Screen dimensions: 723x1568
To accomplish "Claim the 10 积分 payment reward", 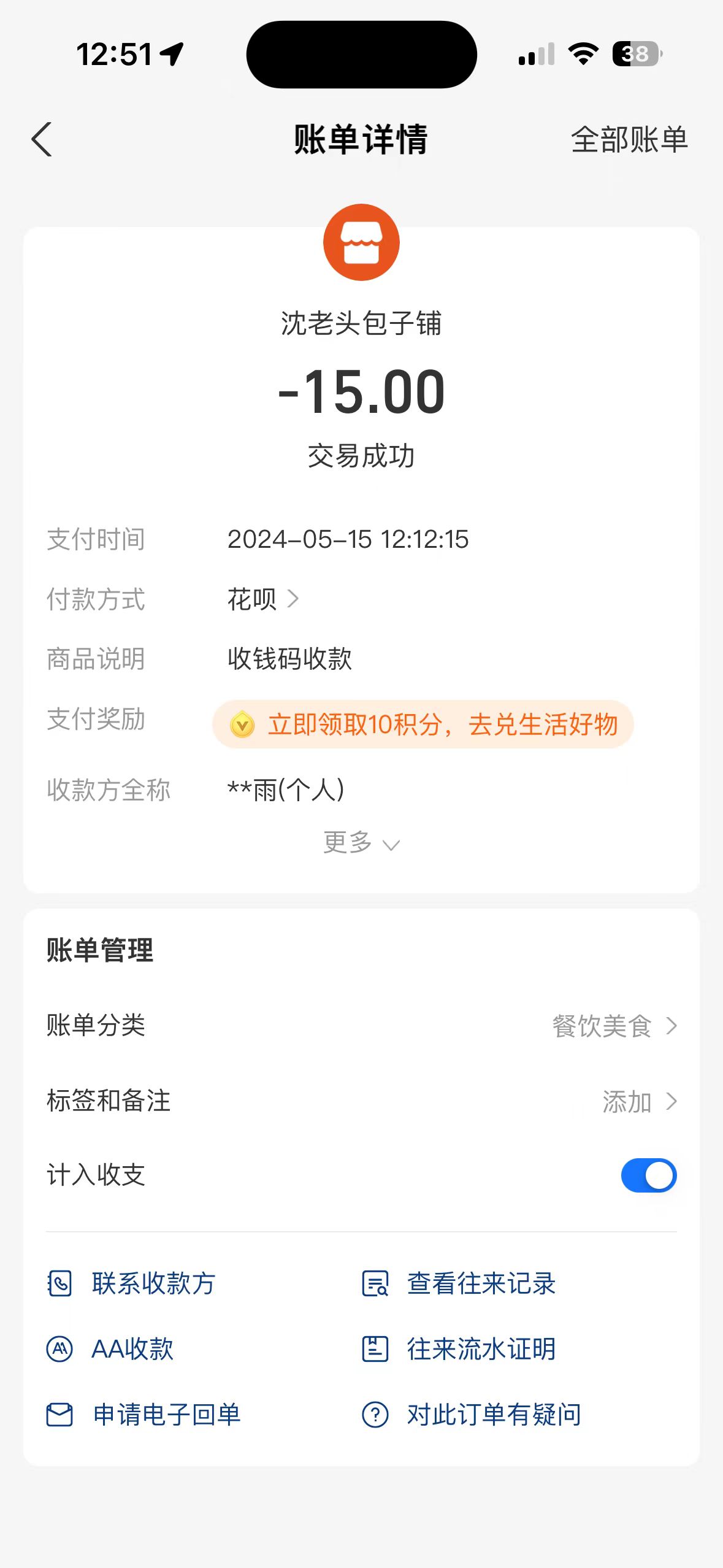I will 423,724.
